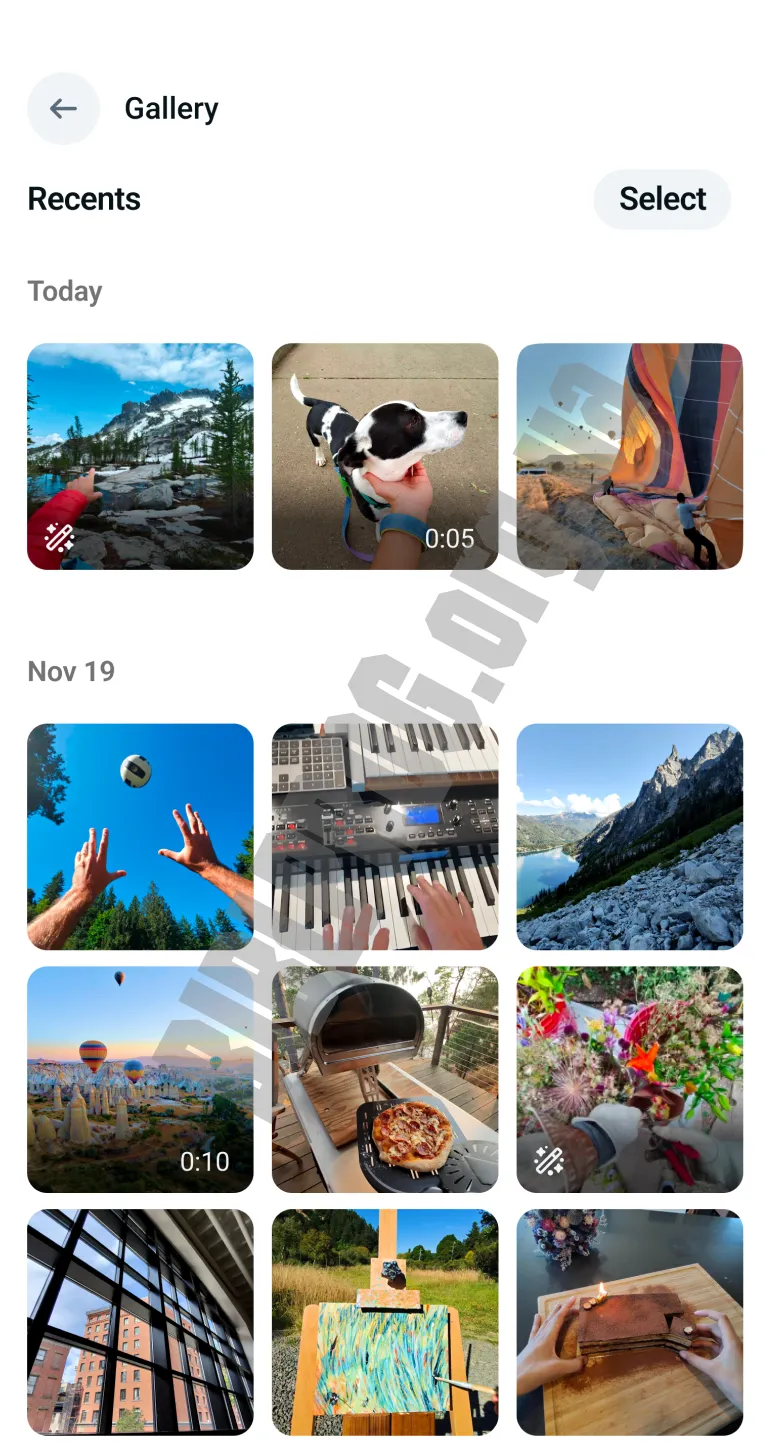This screenshot has height=1447, width=764.
Task: Open the volleyball hands photo
Action: click(x=140, y=837)
